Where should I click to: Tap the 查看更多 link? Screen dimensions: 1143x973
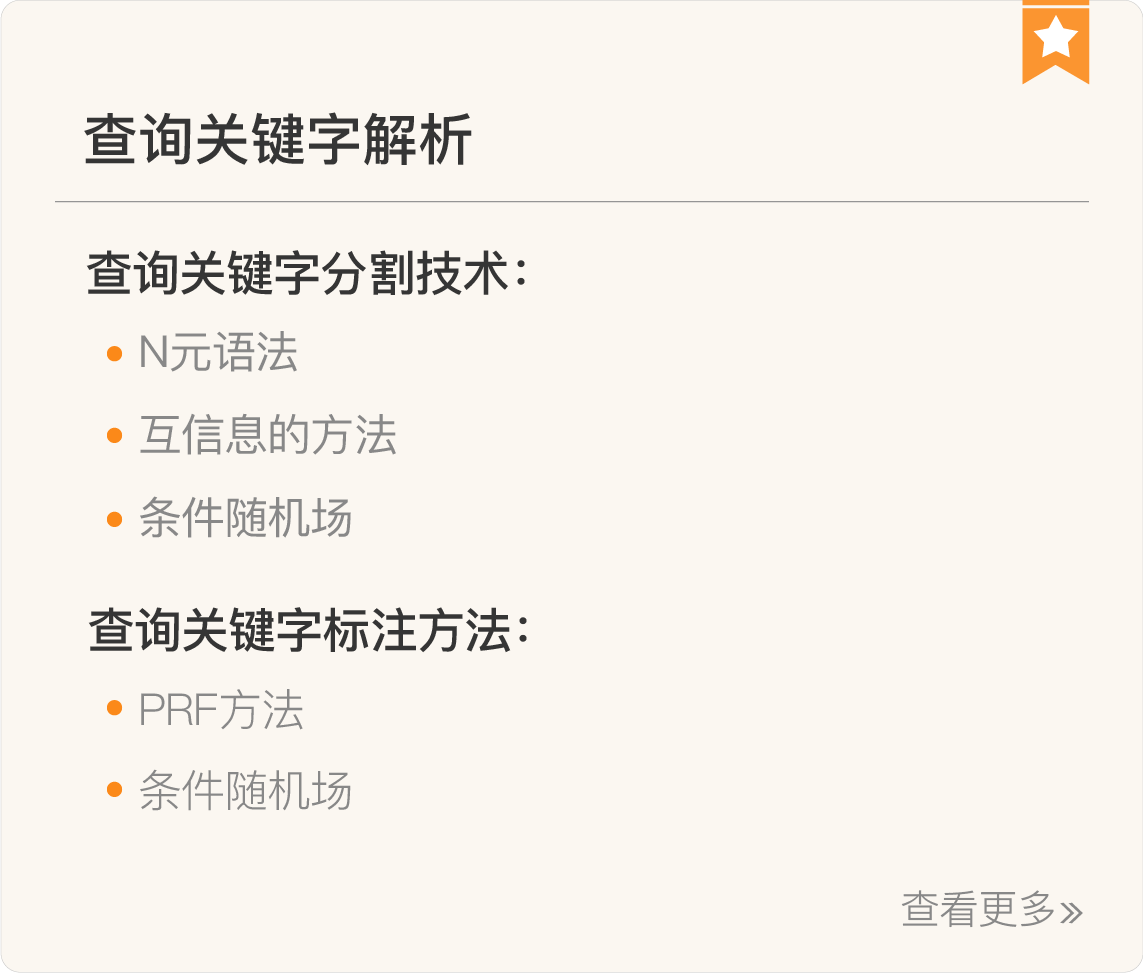point(990,910)
